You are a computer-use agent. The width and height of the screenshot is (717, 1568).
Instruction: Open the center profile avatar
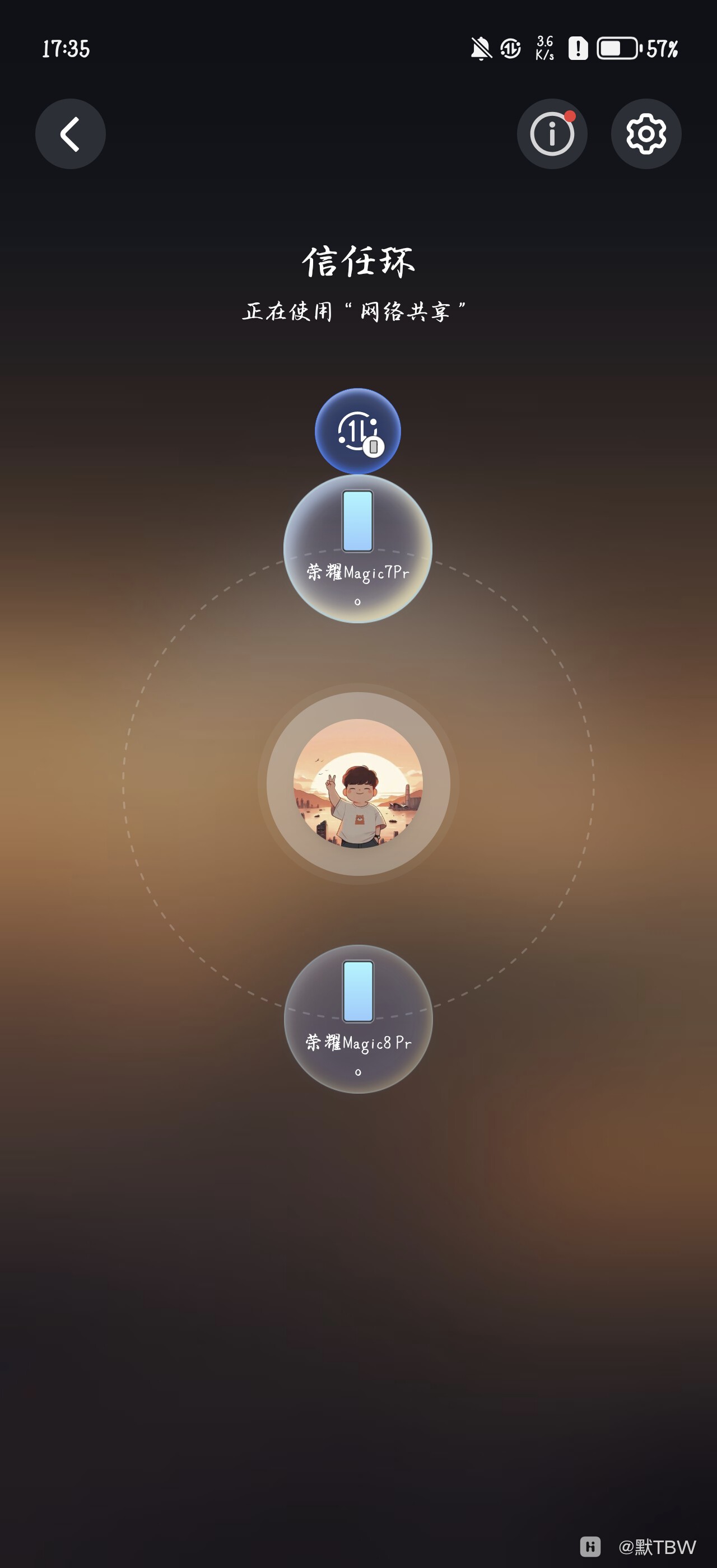click(358, 783)
